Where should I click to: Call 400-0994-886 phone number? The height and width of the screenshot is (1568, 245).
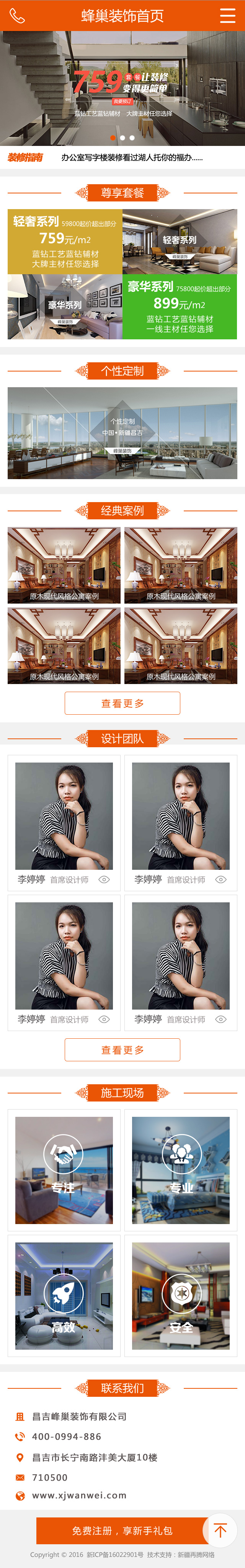pyautogui.click(x=66, y=1437)
